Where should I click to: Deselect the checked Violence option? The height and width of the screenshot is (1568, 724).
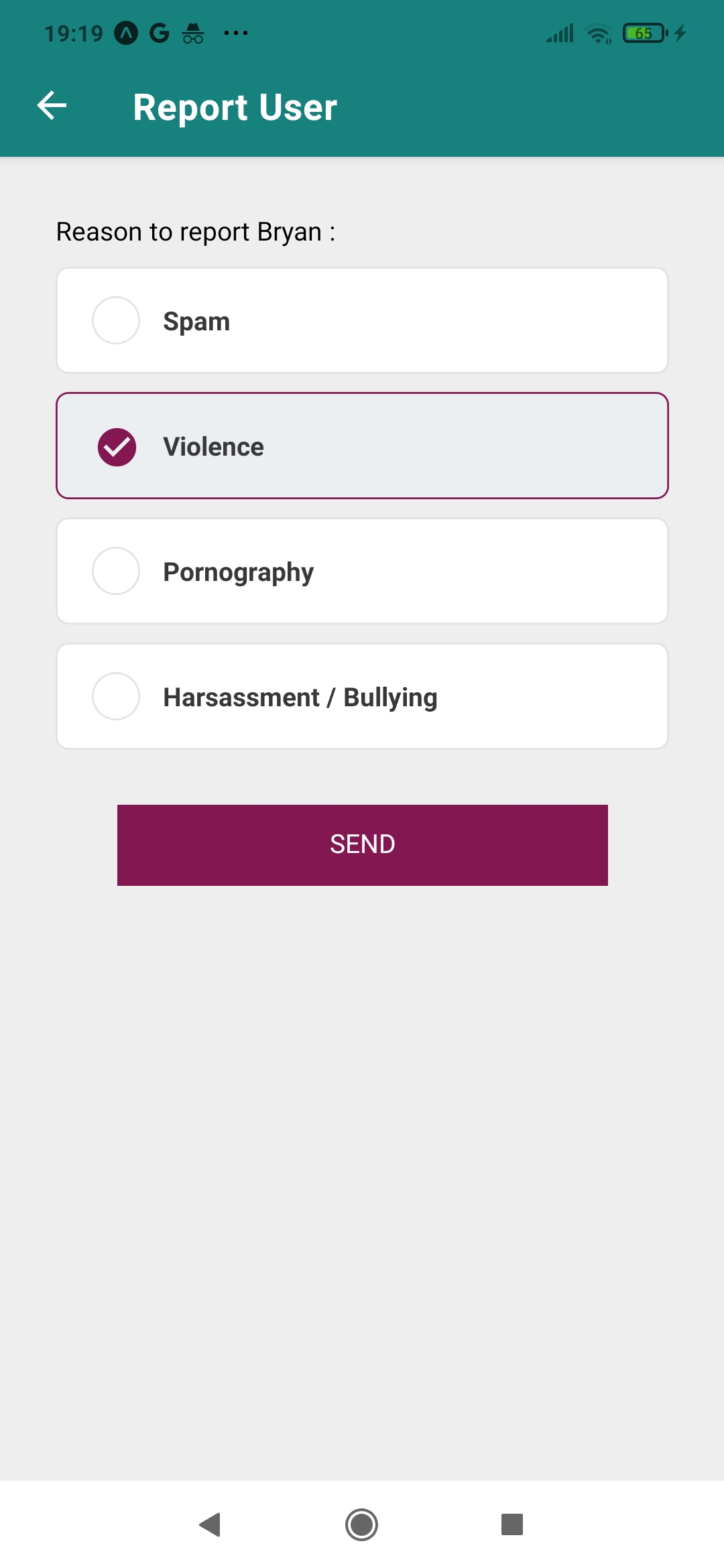(117, 445)
